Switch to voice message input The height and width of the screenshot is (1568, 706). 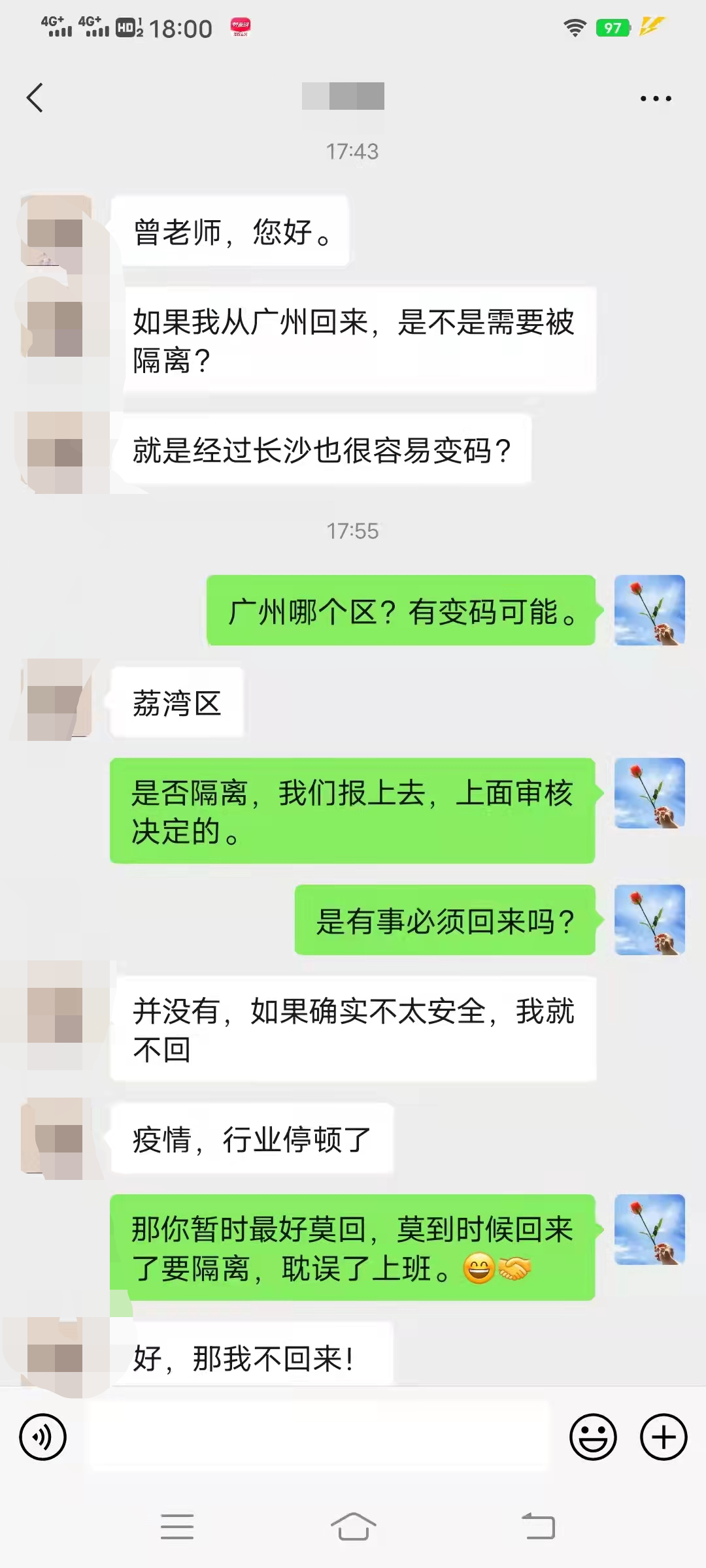[43, 1437]
